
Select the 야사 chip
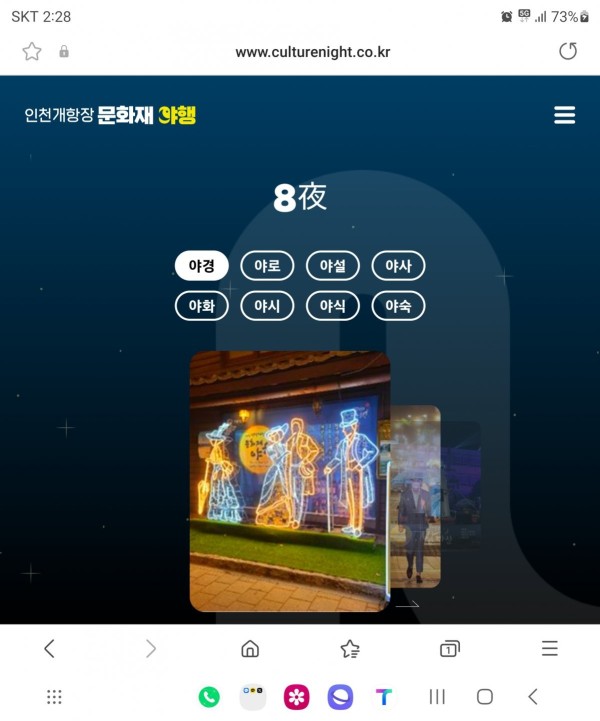398,265
